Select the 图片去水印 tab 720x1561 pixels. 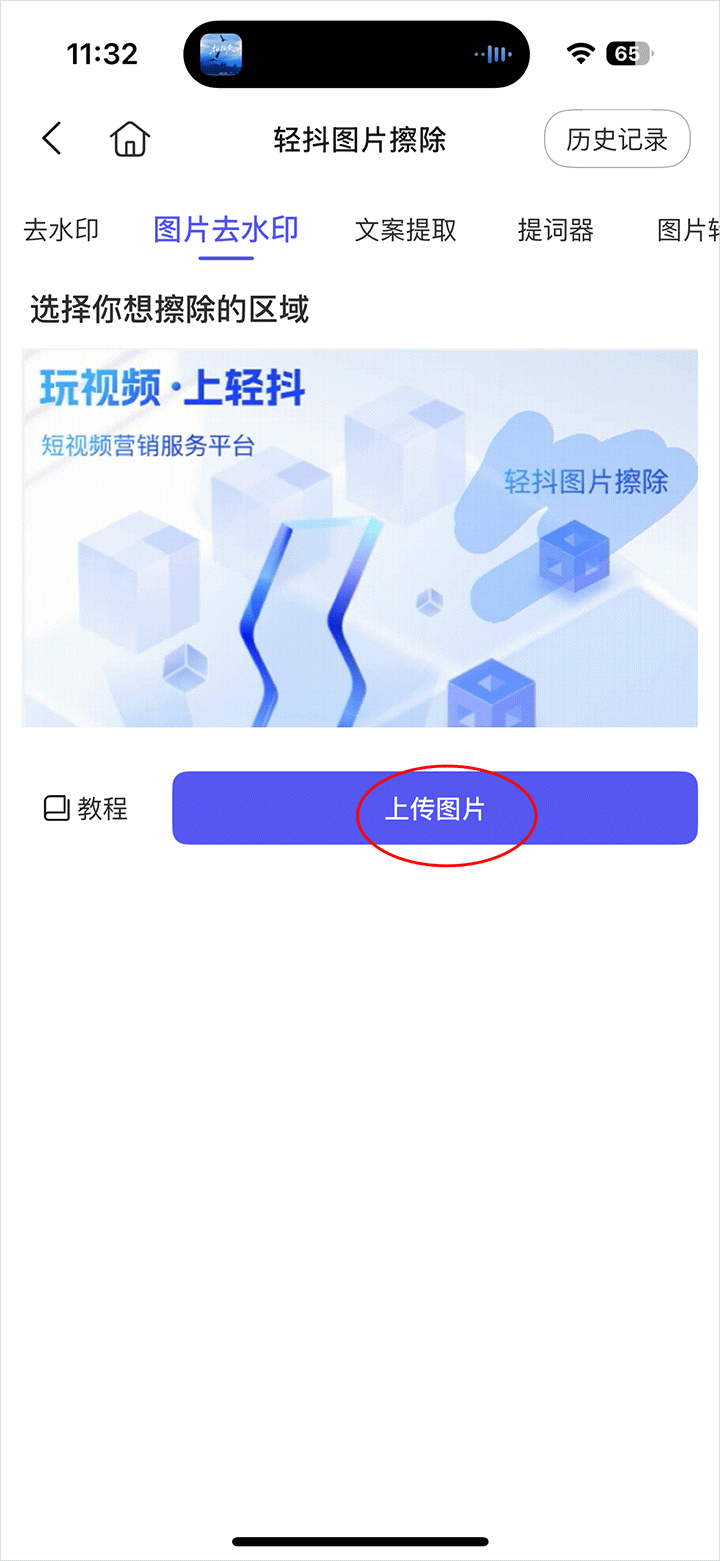(226, 230)
